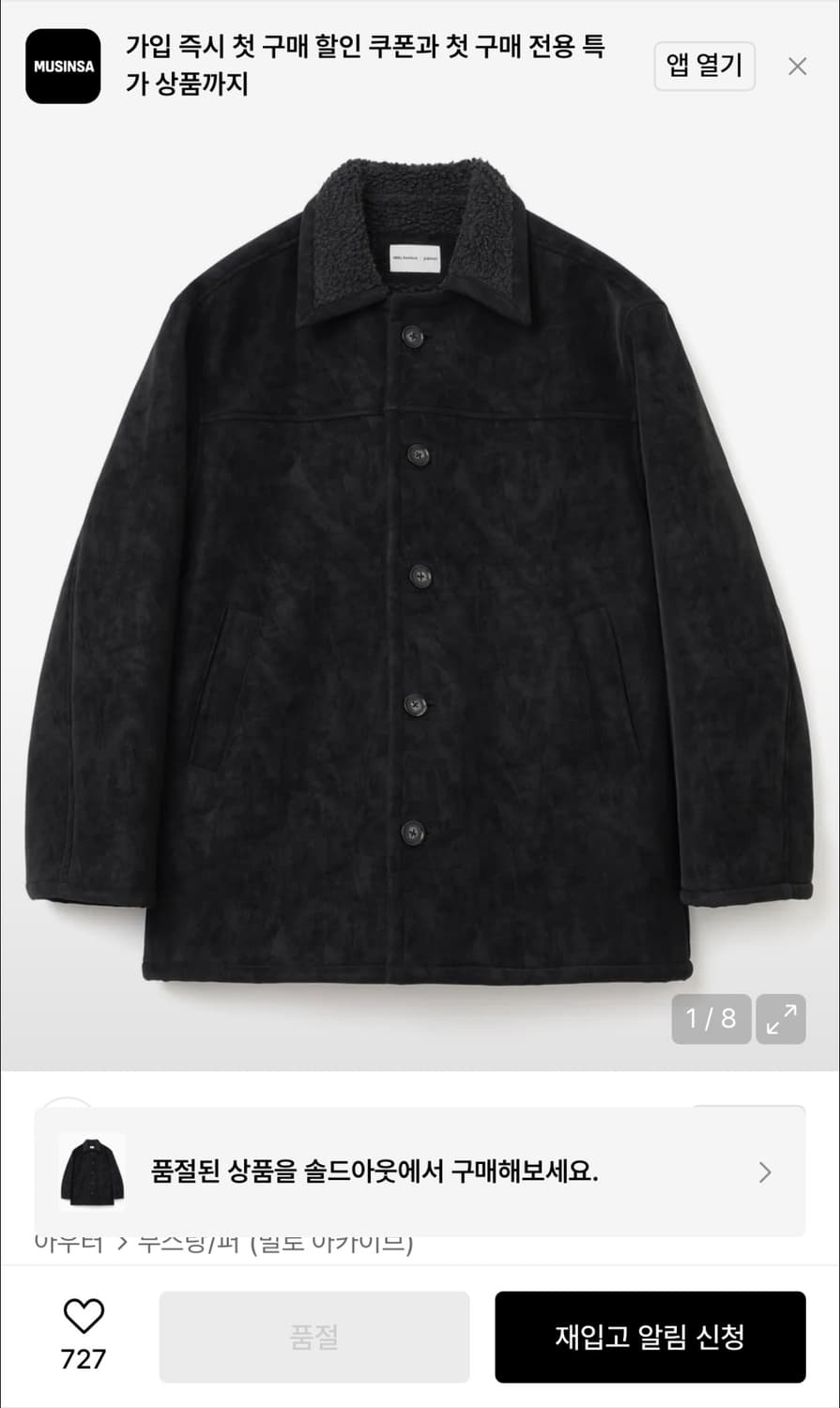The width and height of the screenshot is (840, 1408).
Task: Expand the product image to fullscreen
Action: pos(781,1018)
